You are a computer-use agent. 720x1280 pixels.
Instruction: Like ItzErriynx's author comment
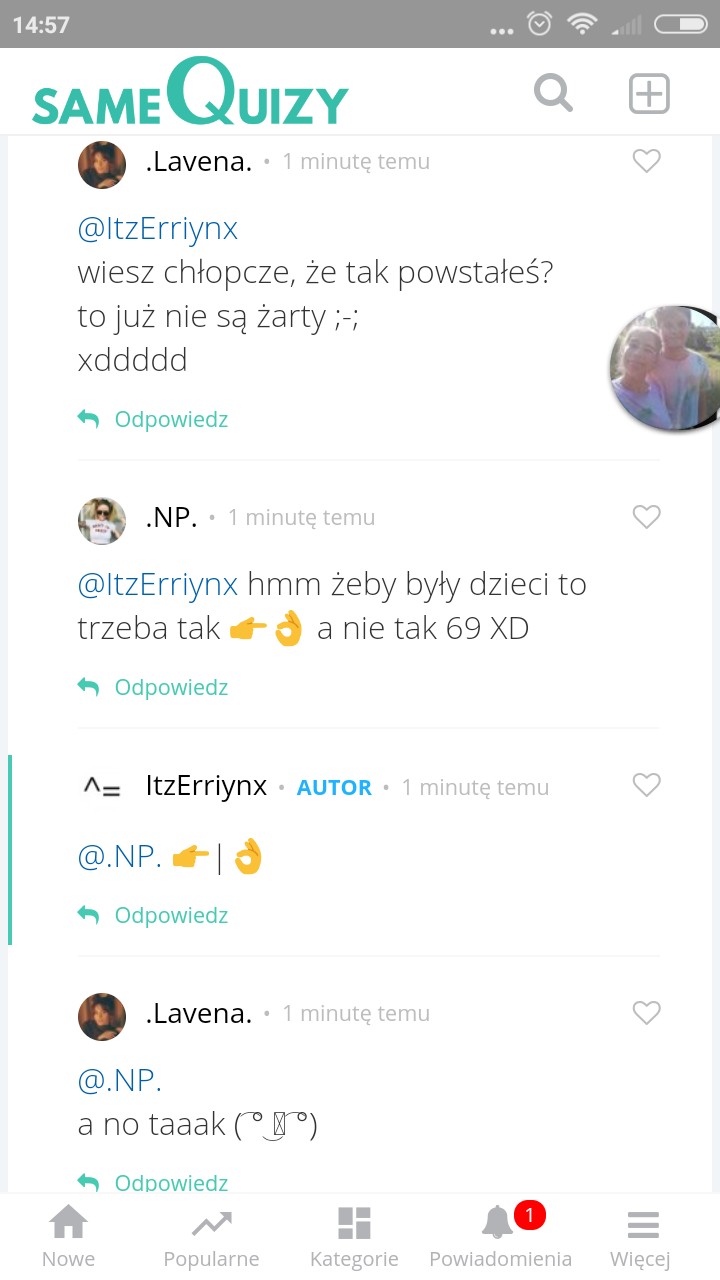point(647,786)
